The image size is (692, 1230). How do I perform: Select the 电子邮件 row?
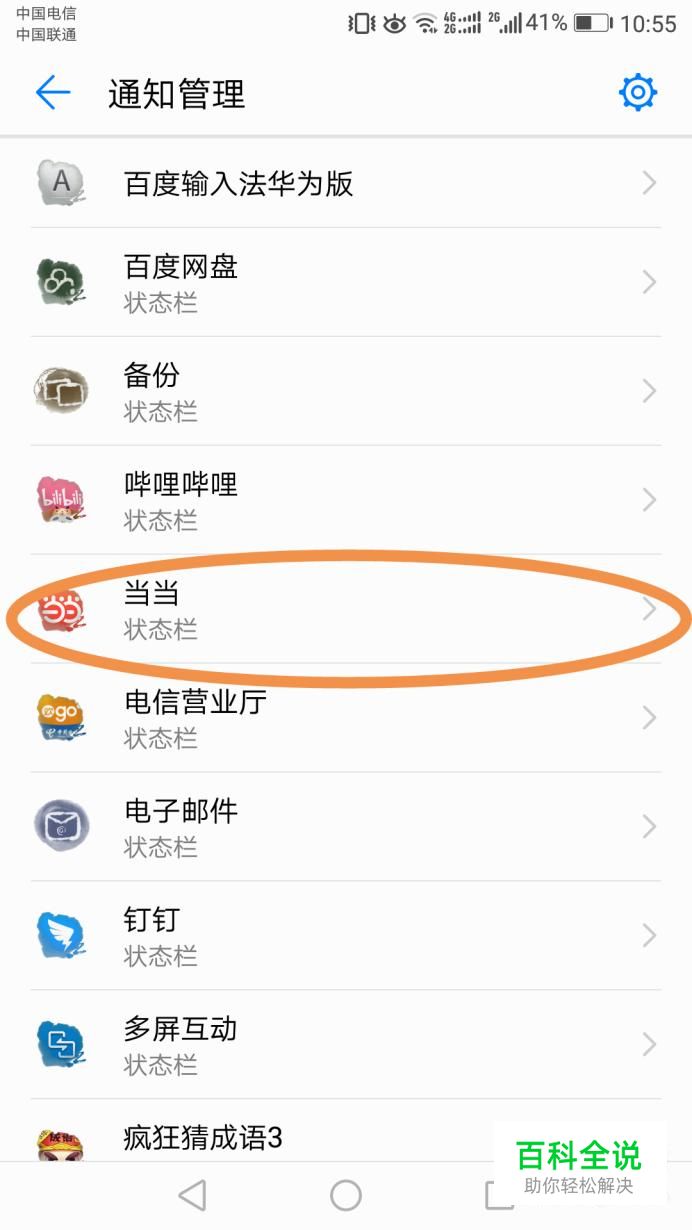click(346, 827)
